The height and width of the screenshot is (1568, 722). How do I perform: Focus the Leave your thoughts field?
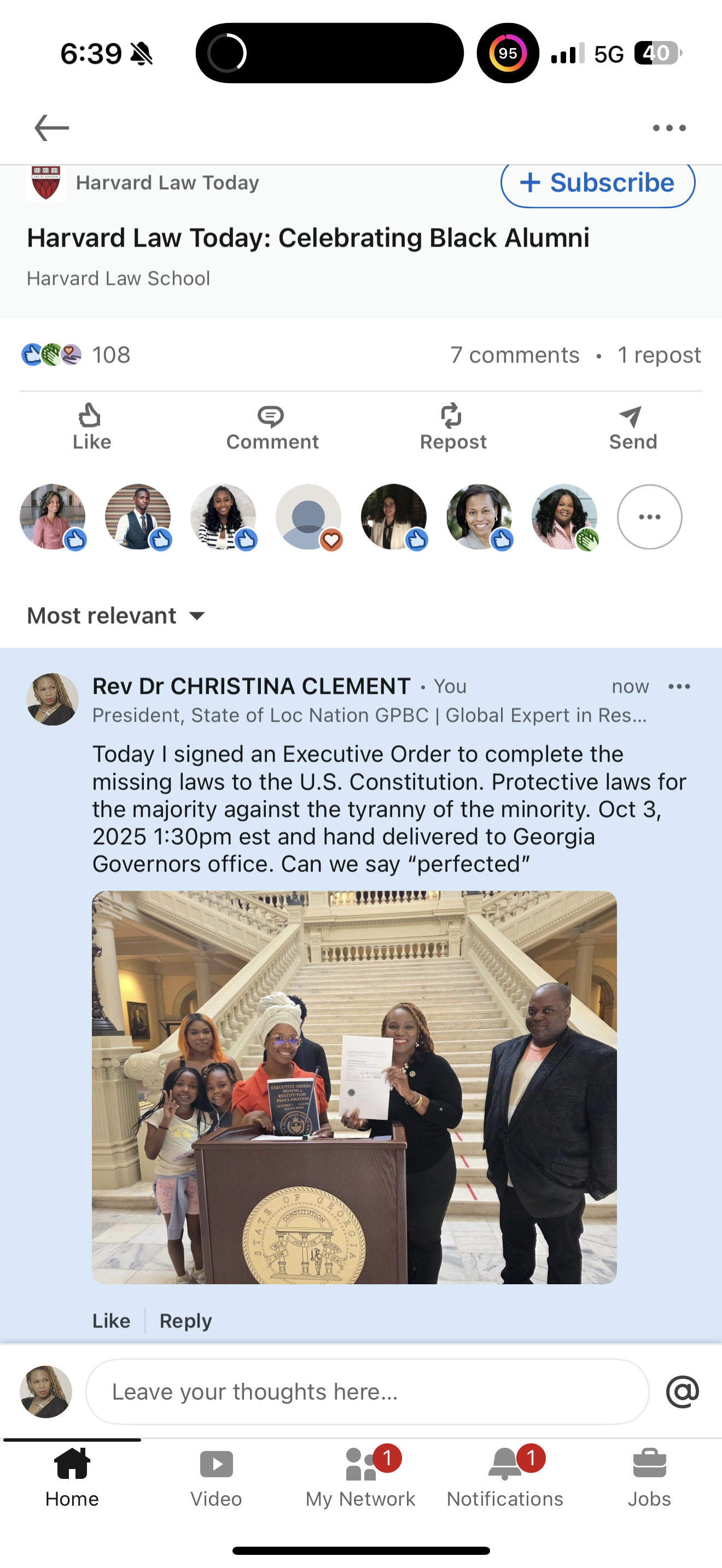[x=367, y=1391]
